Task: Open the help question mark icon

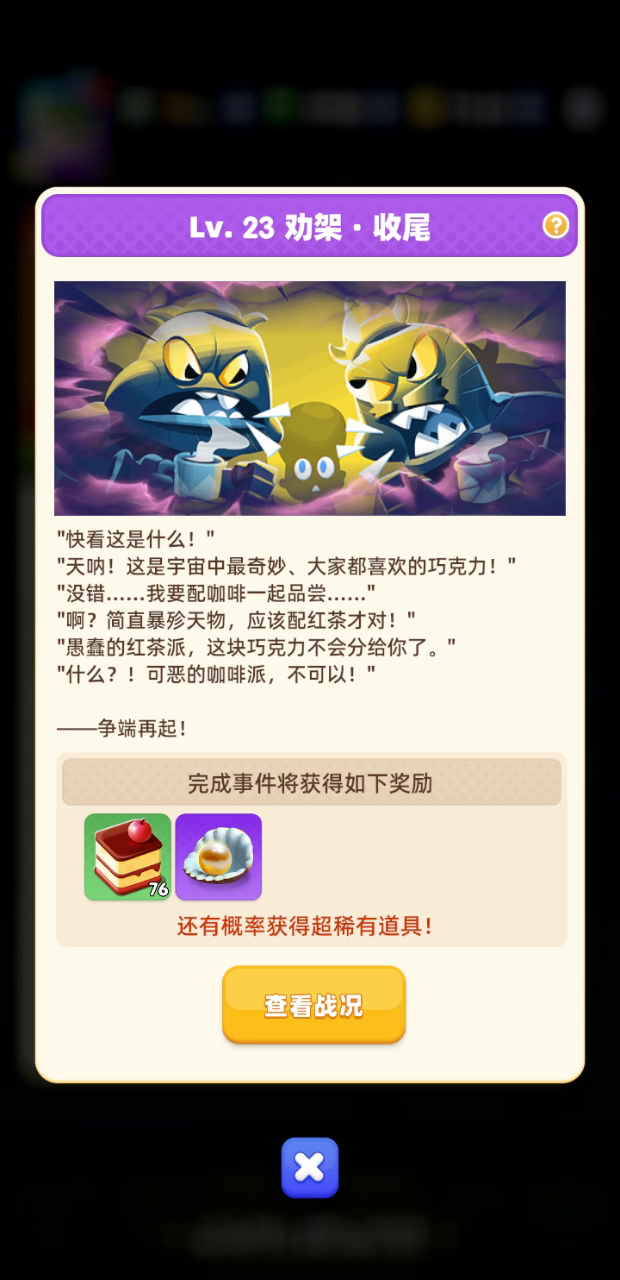Action: [x=555, y=225]
